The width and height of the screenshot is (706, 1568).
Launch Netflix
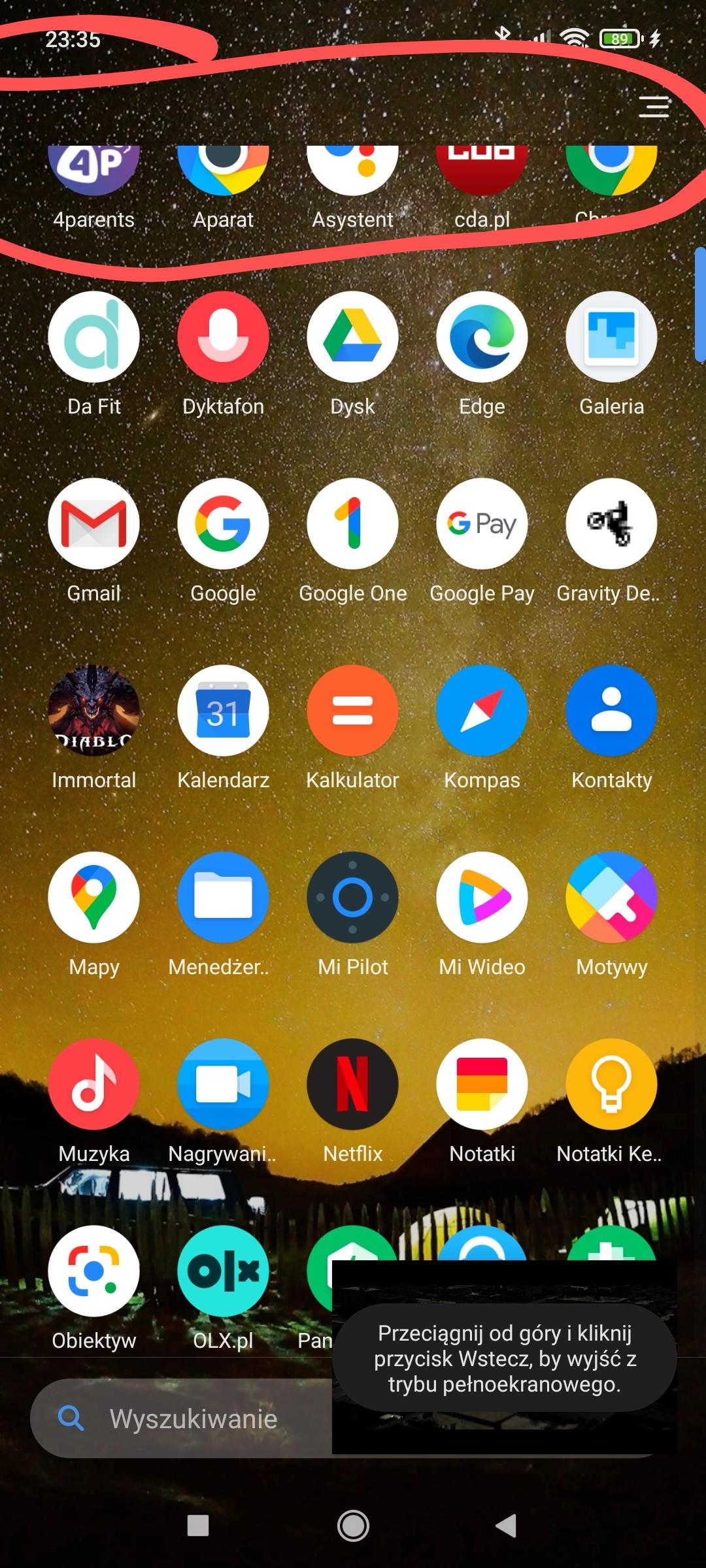click(x=352, y=1085)
